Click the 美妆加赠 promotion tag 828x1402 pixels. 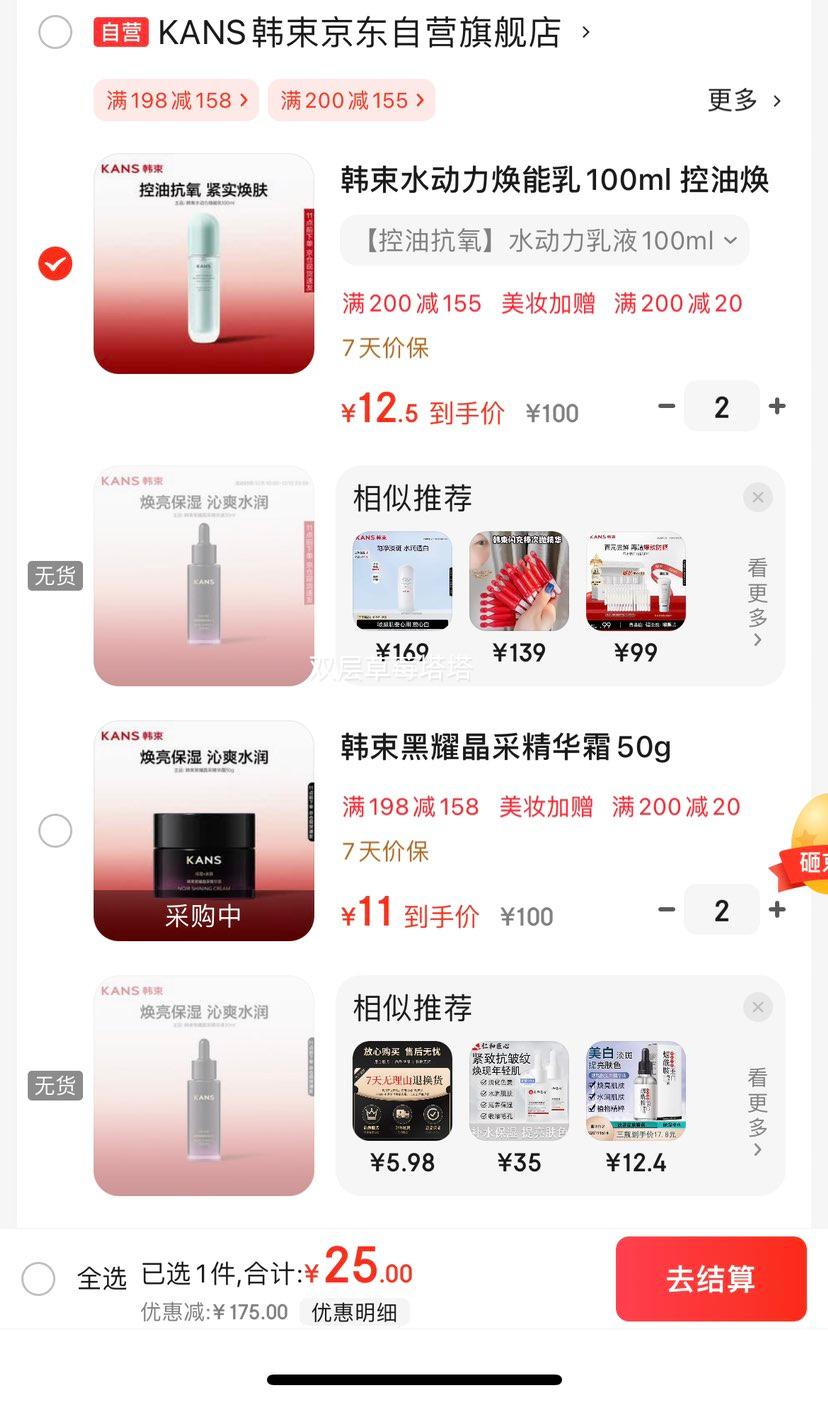[x=548, y=303]
